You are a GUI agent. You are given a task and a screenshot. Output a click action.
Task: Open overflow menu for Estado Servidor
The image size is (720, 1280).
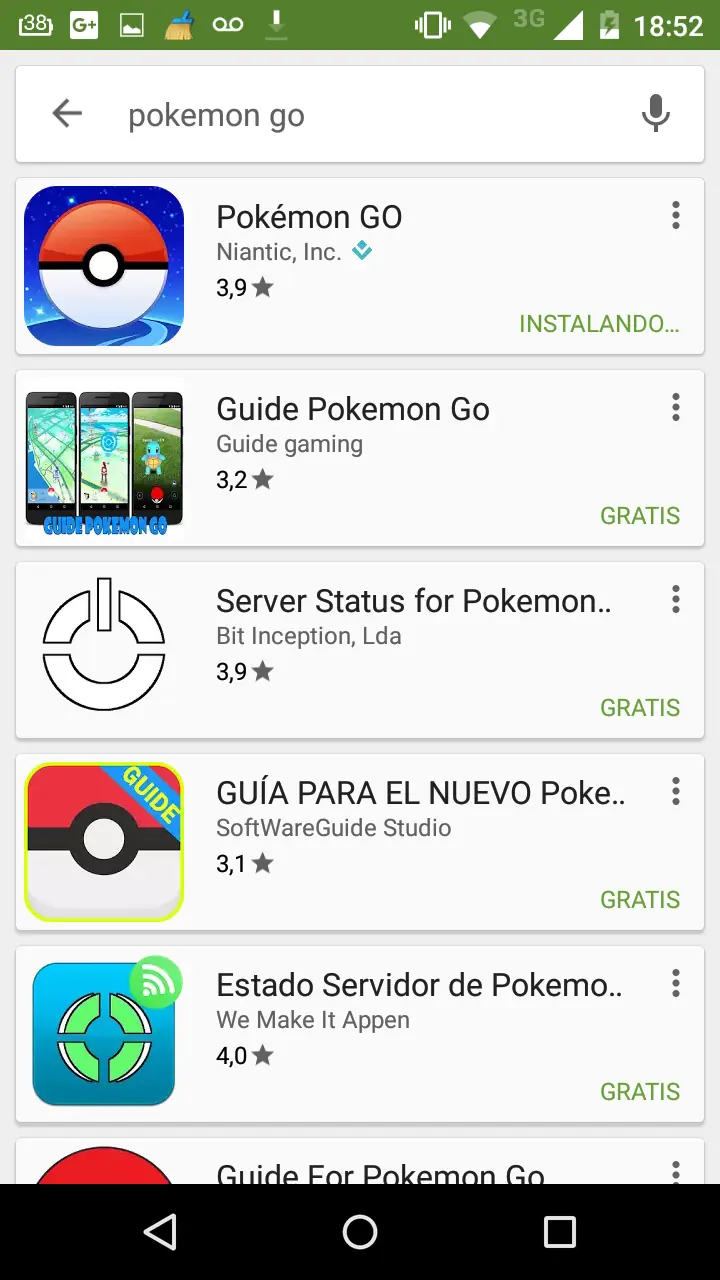coord(676,983)
